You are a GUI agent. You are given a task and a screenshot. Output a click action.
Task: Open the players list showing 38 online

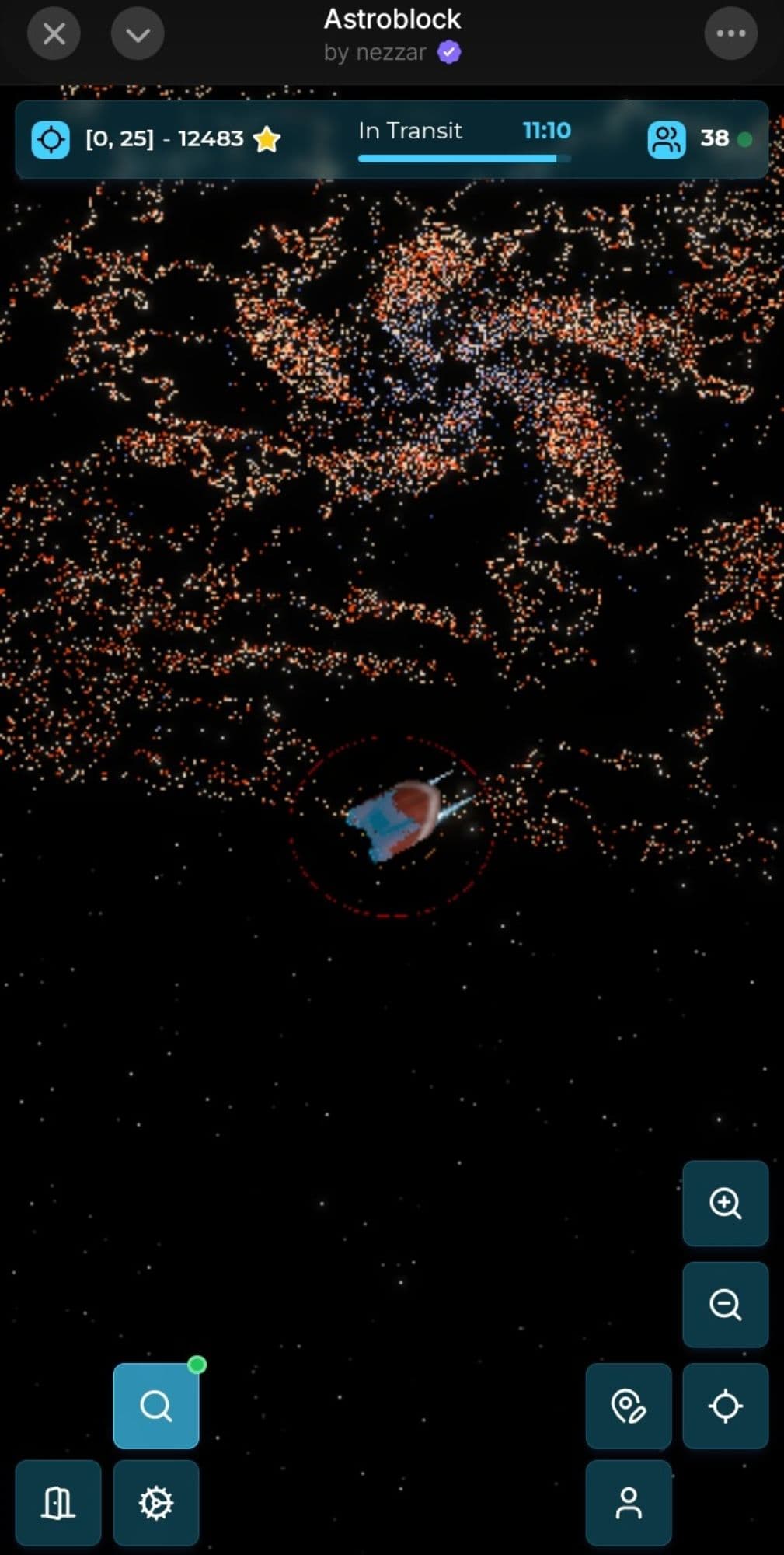coord(667,140)
